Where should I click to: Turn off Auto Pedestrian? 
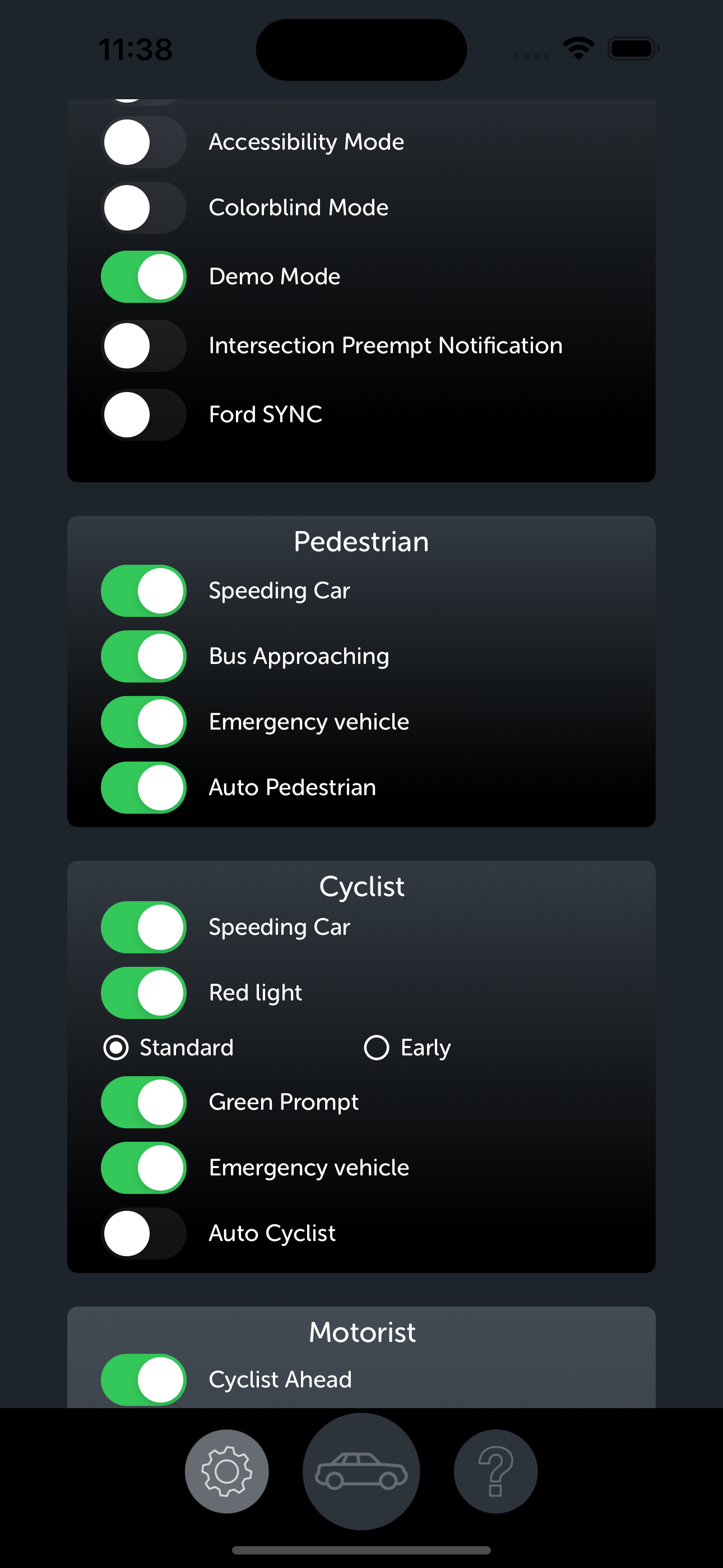(x=142, y=788)
